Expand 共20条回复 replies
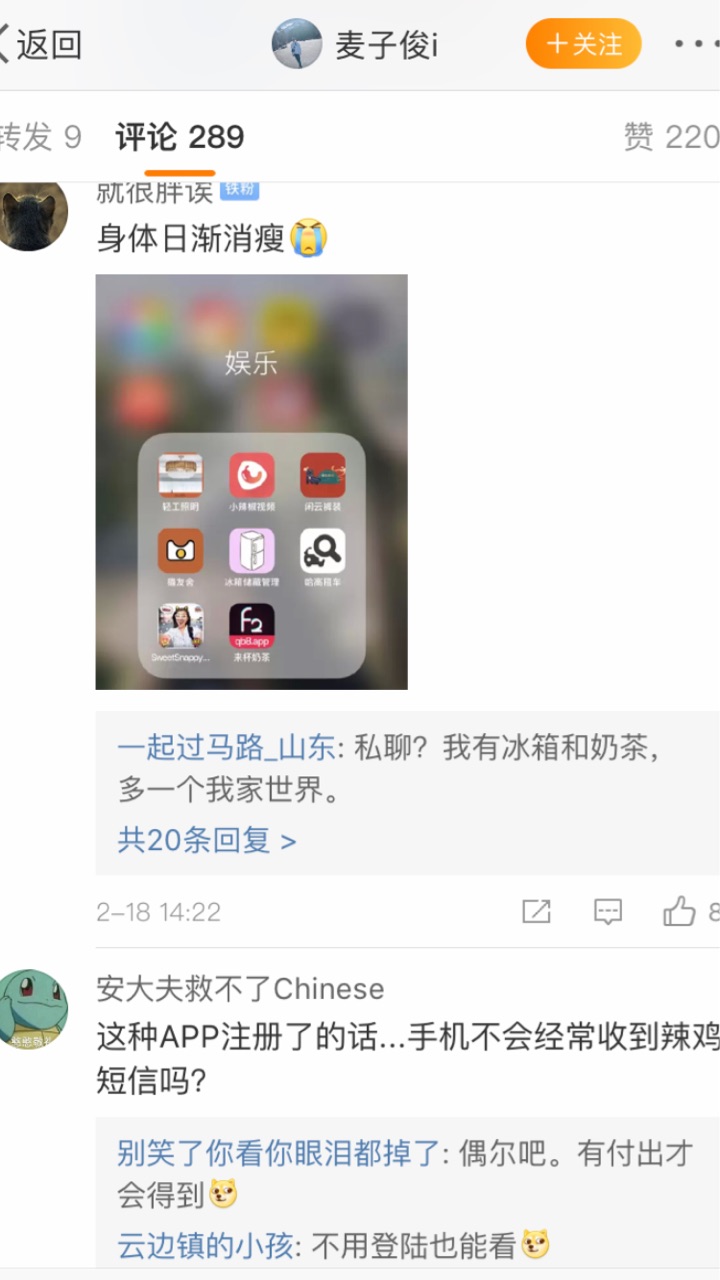 pos(207,840)
